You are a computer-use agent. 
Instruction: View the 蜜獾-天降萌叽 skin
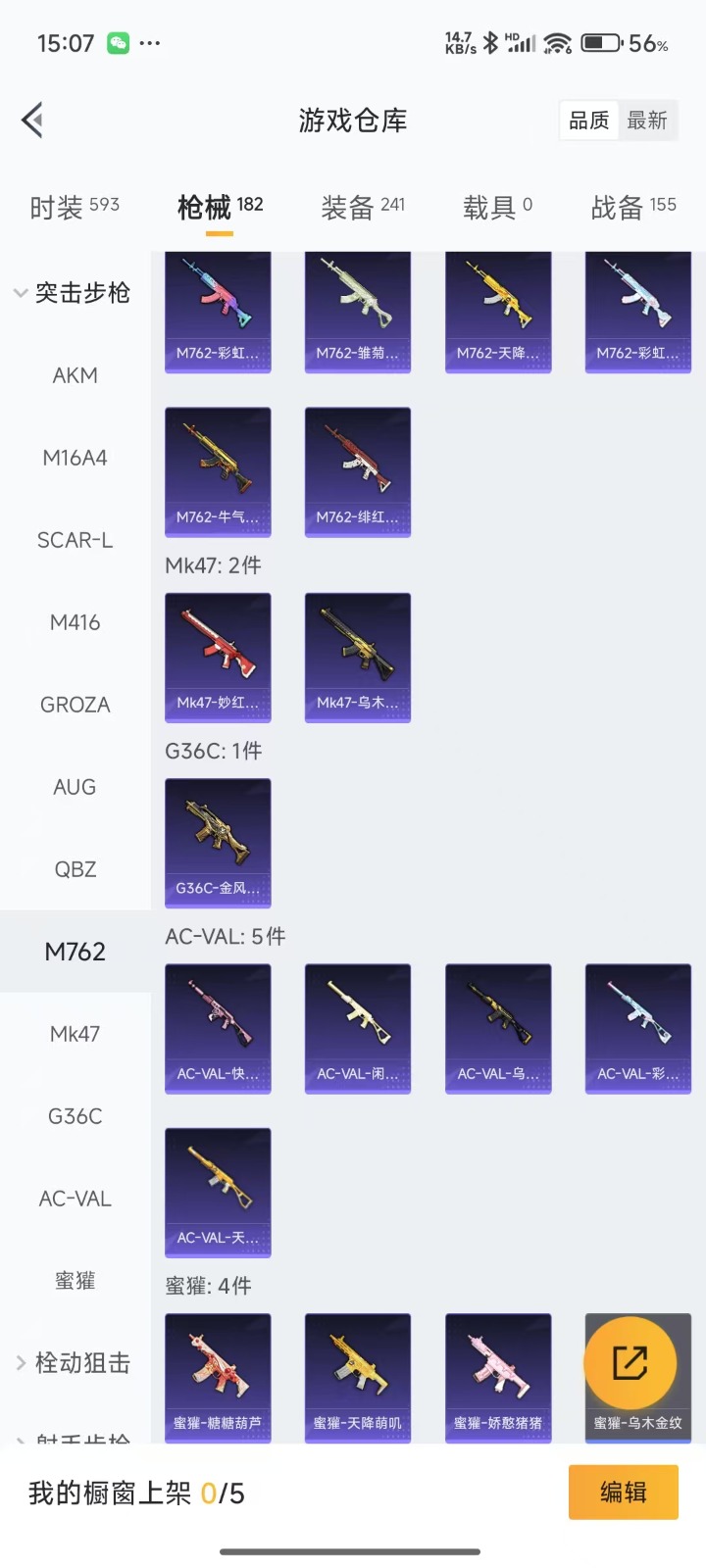[x=358, y=1377]
